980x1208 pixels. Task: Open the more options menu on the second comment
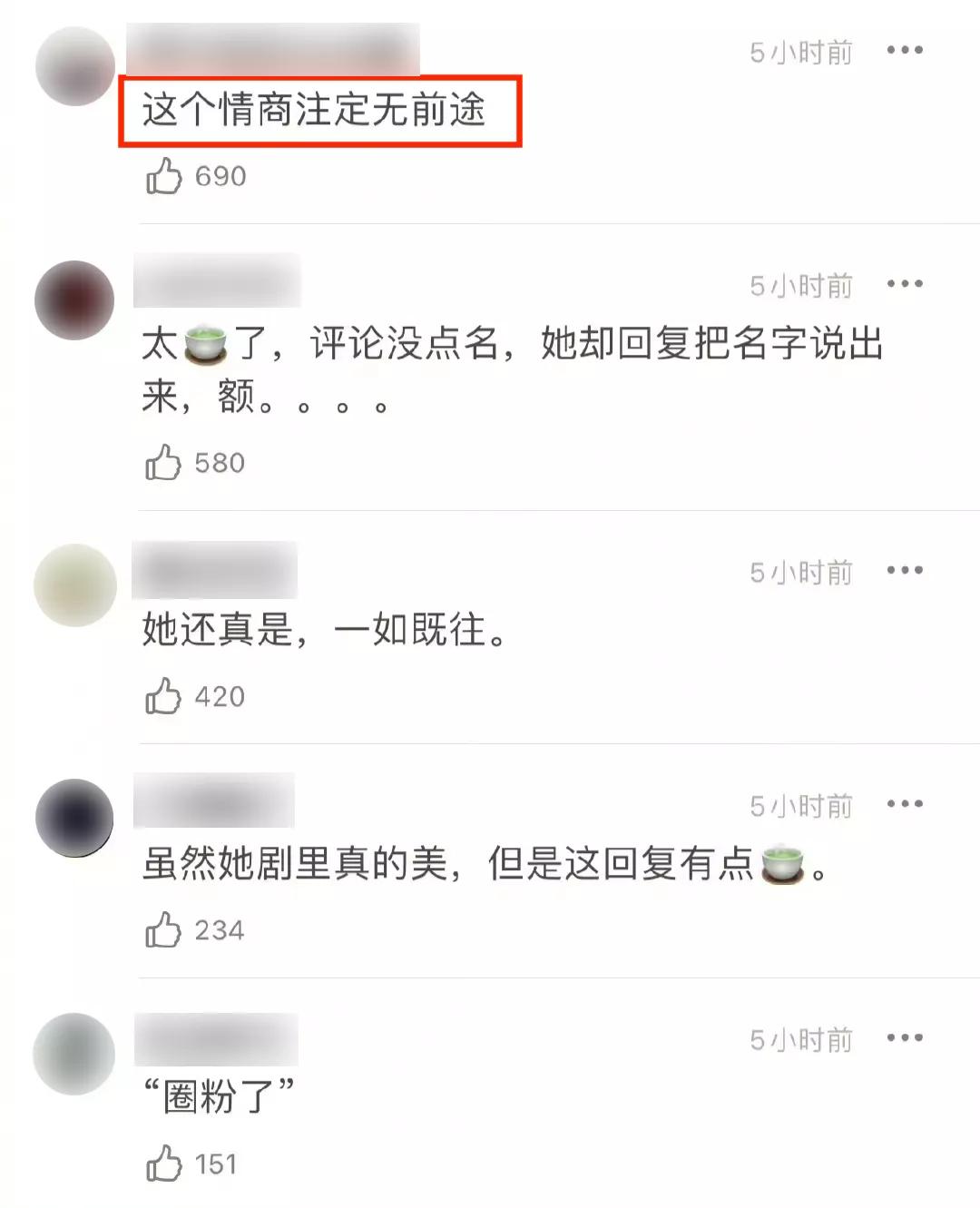tap(905, 284)
